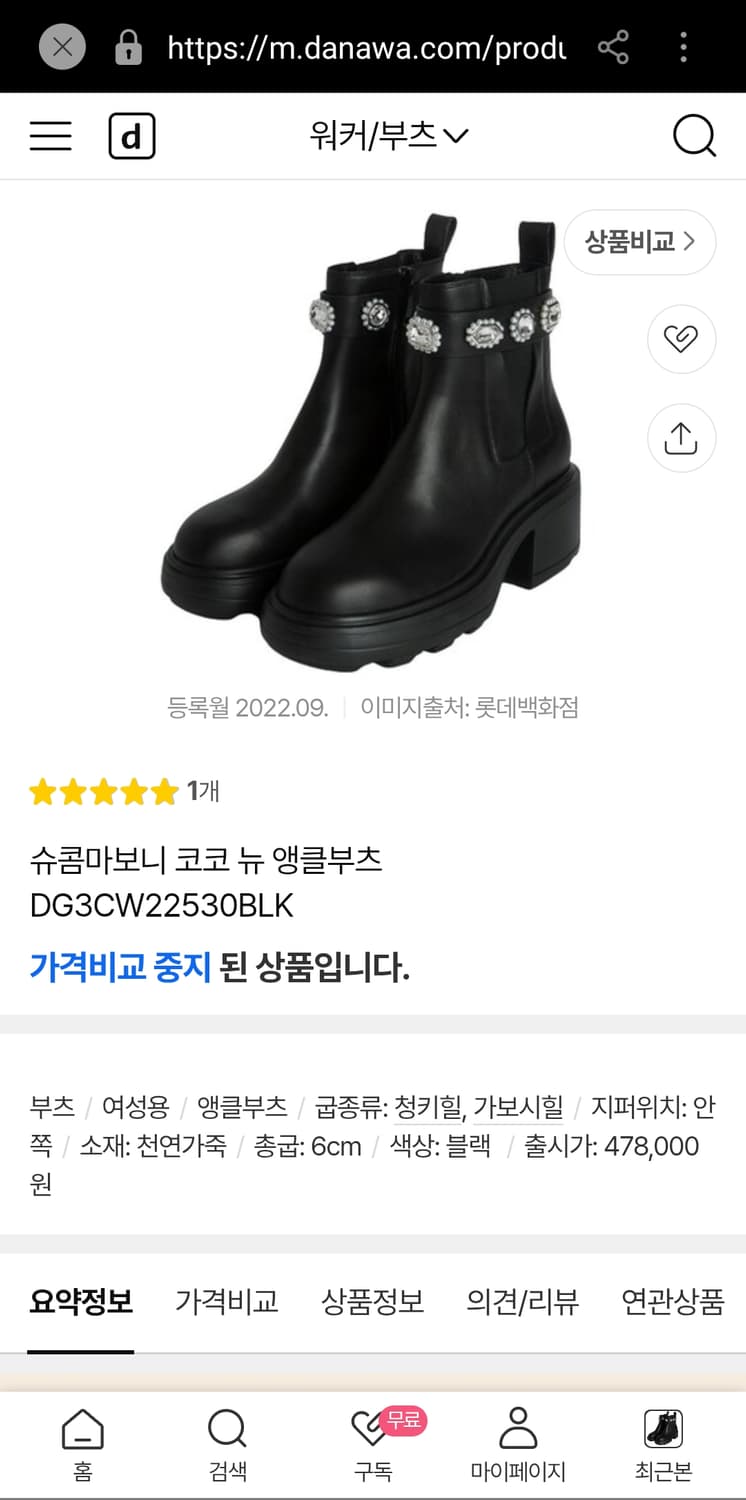
Task: Click the search magnifier icon top right
Action: point(695,136)
